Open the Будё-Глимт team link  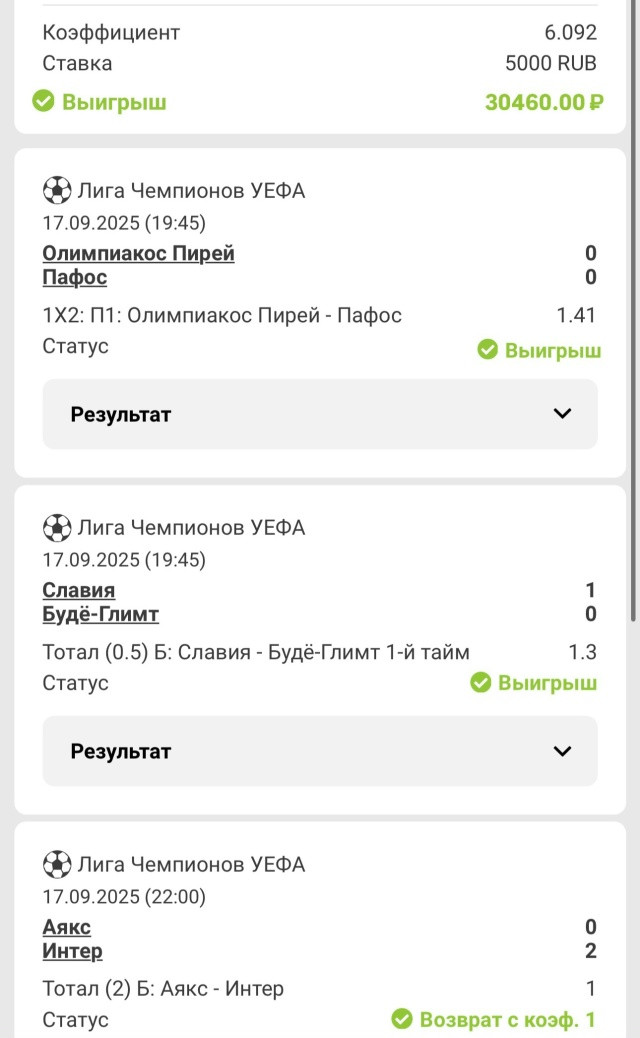(x=101, y=614)
